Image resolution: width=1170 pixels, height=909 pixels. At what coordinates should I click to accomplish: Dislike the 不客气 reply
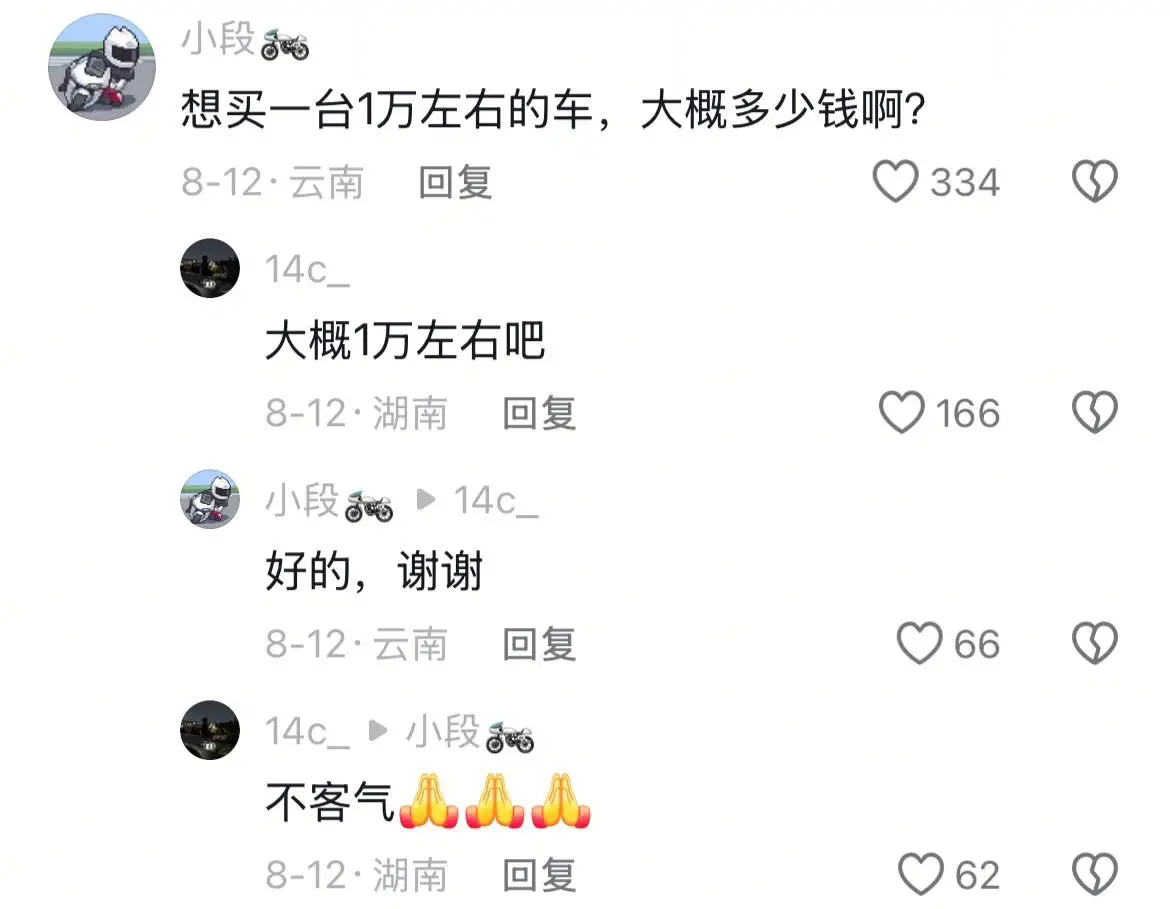[1095, 874]
